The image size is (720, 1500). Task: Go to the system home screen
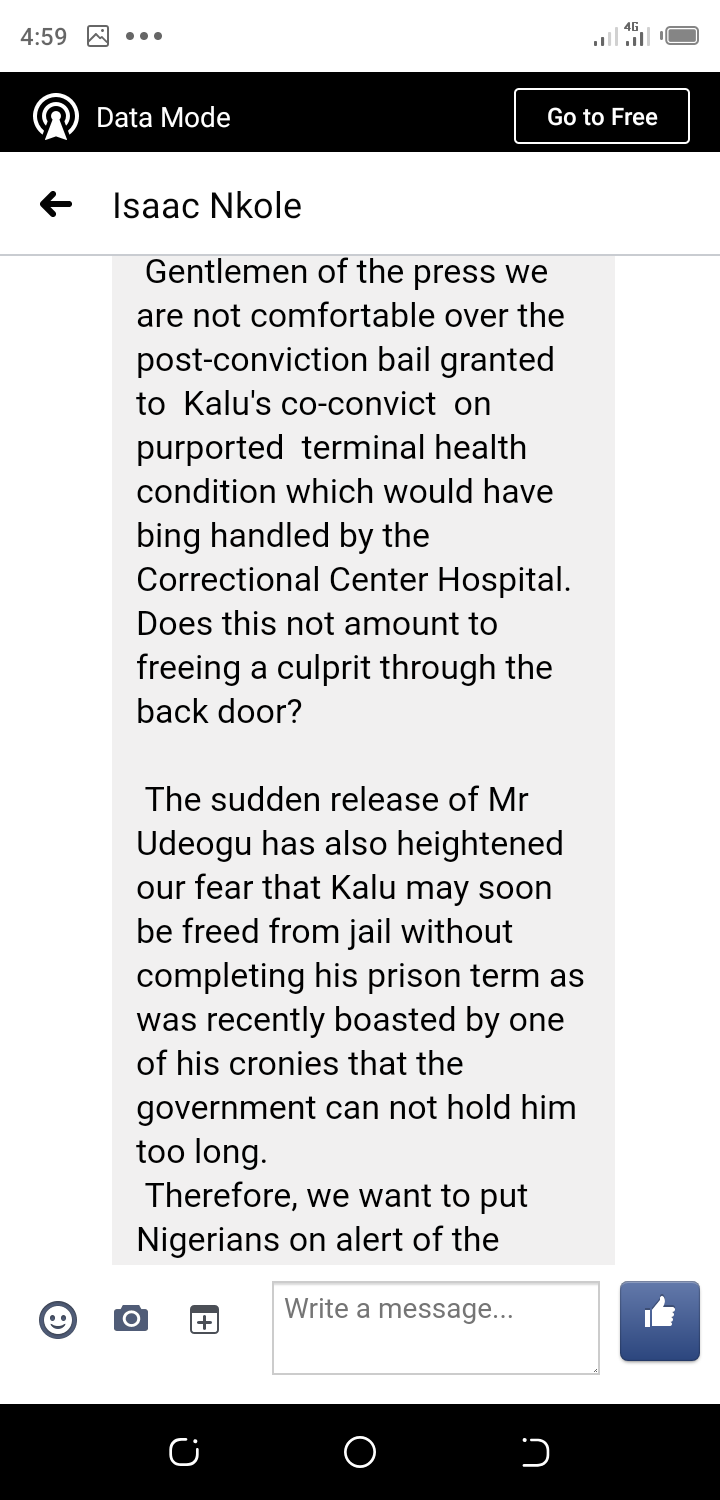(360, 1452)
